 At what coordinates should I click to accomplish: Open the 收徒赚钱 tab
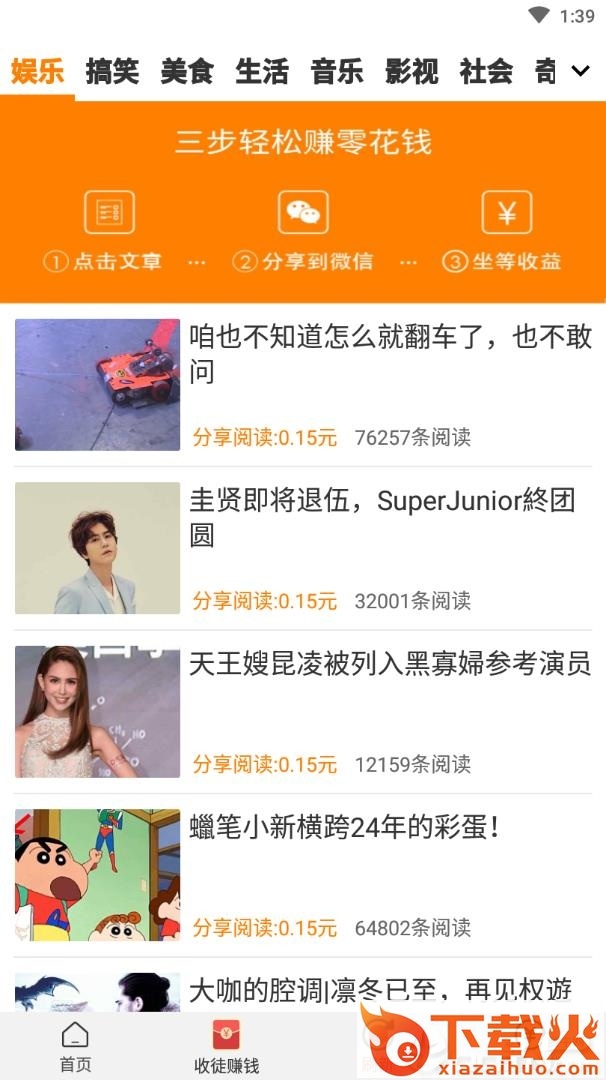click(226, 1047)
